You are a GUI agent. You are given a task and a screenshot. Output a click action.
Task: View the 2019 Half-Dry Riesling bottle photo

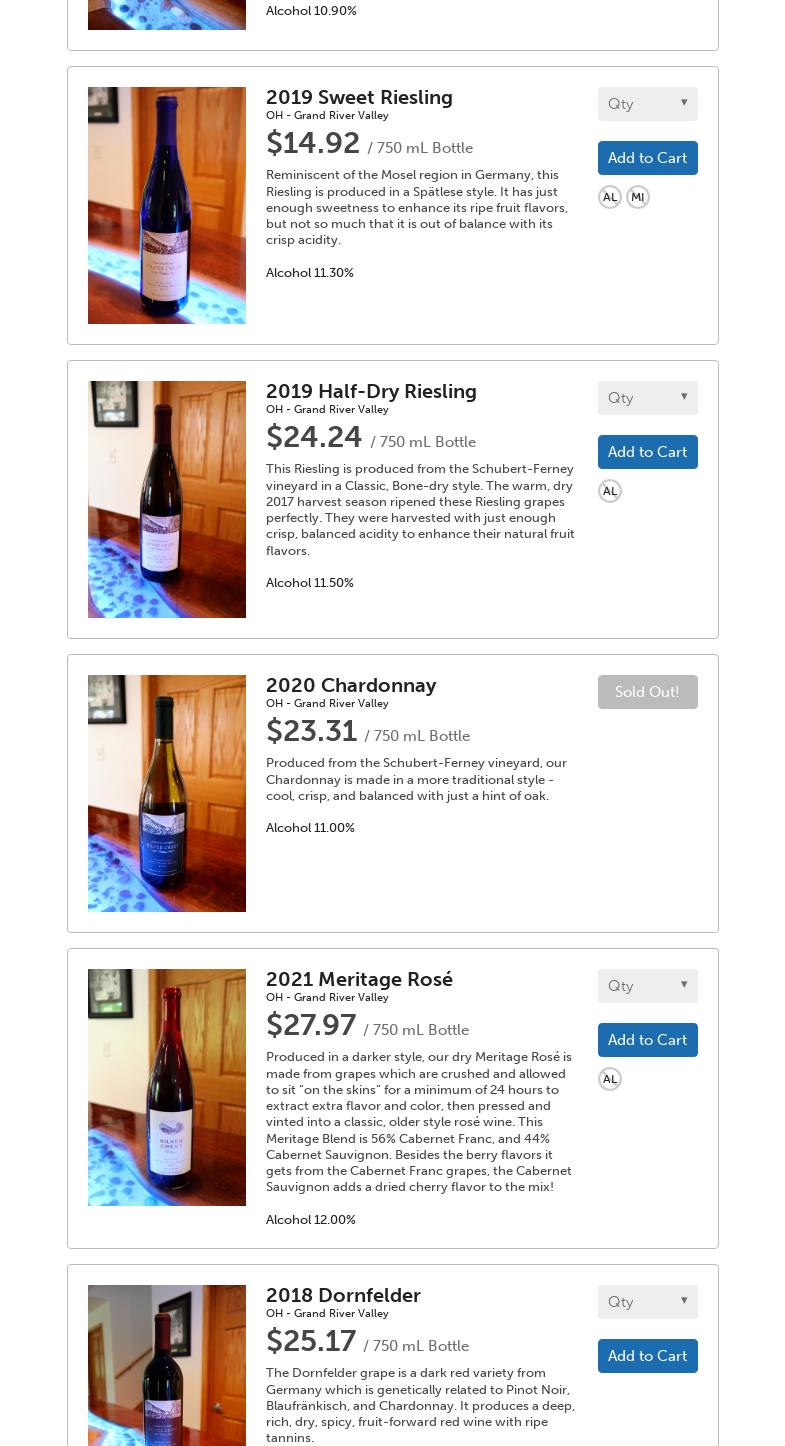(167, 499)
